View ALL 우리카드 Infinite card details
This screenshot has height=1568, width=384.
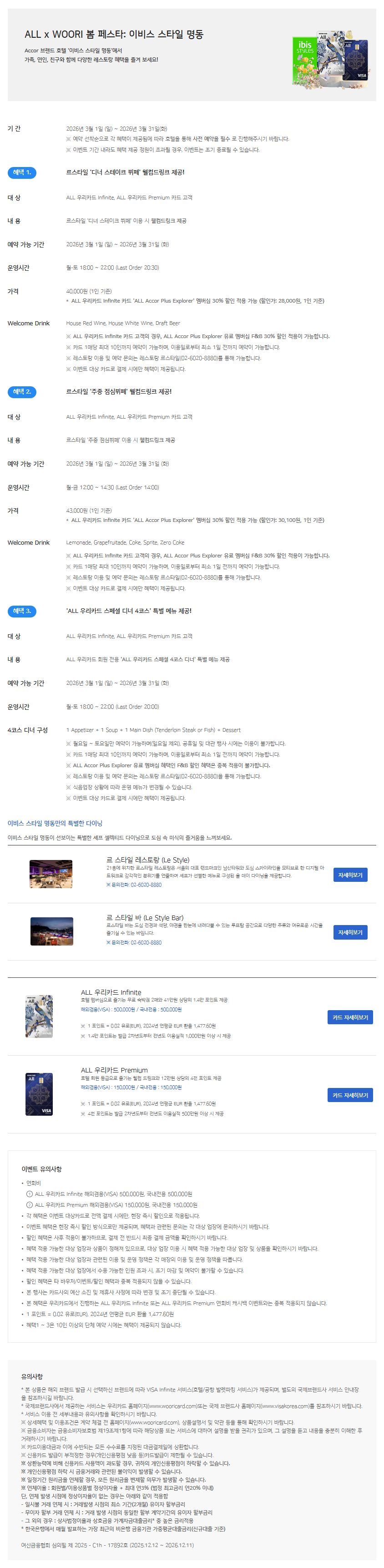point(349,1017)
